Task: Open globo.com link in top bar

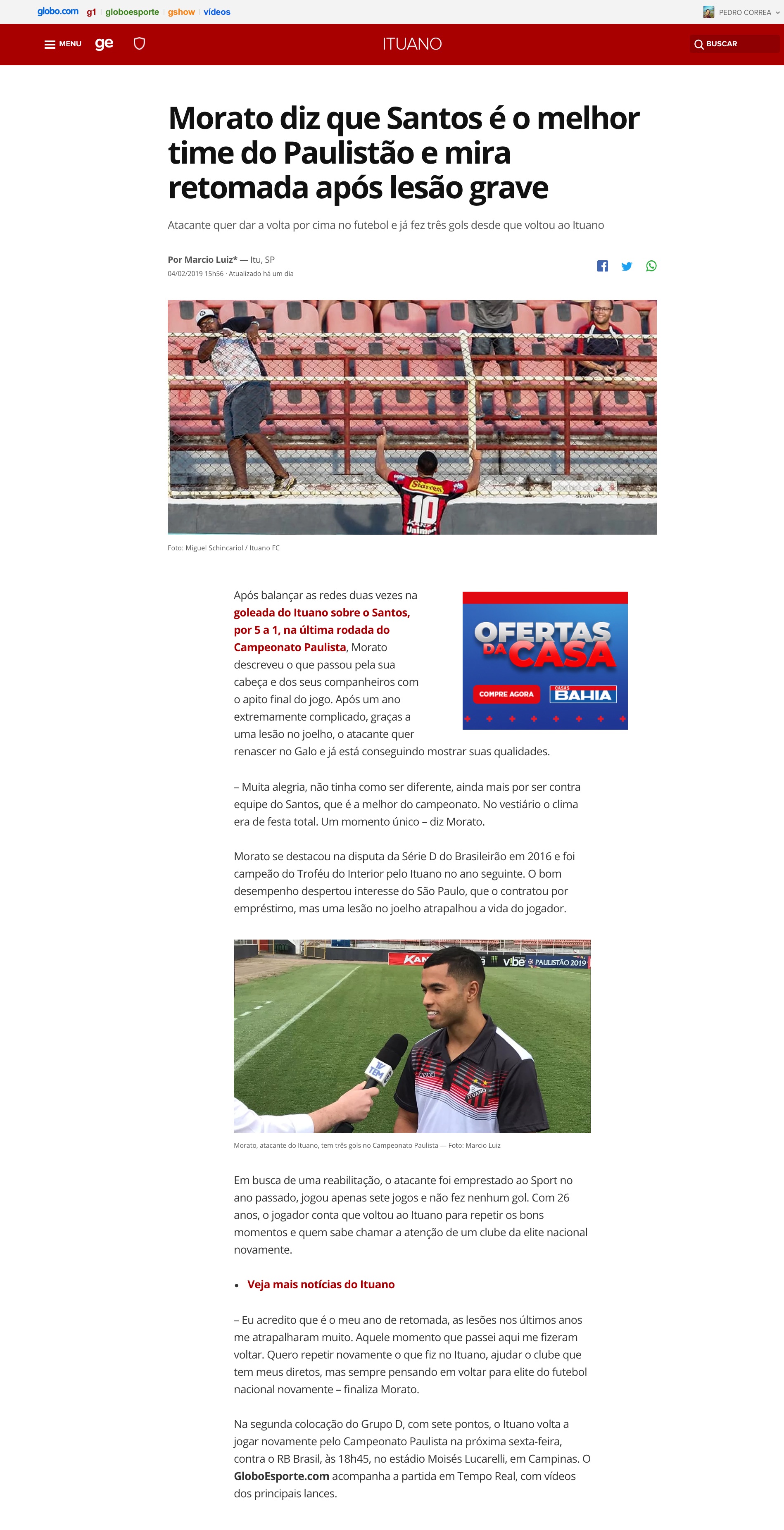Action: pyautogui.click(x=57, y=11)
